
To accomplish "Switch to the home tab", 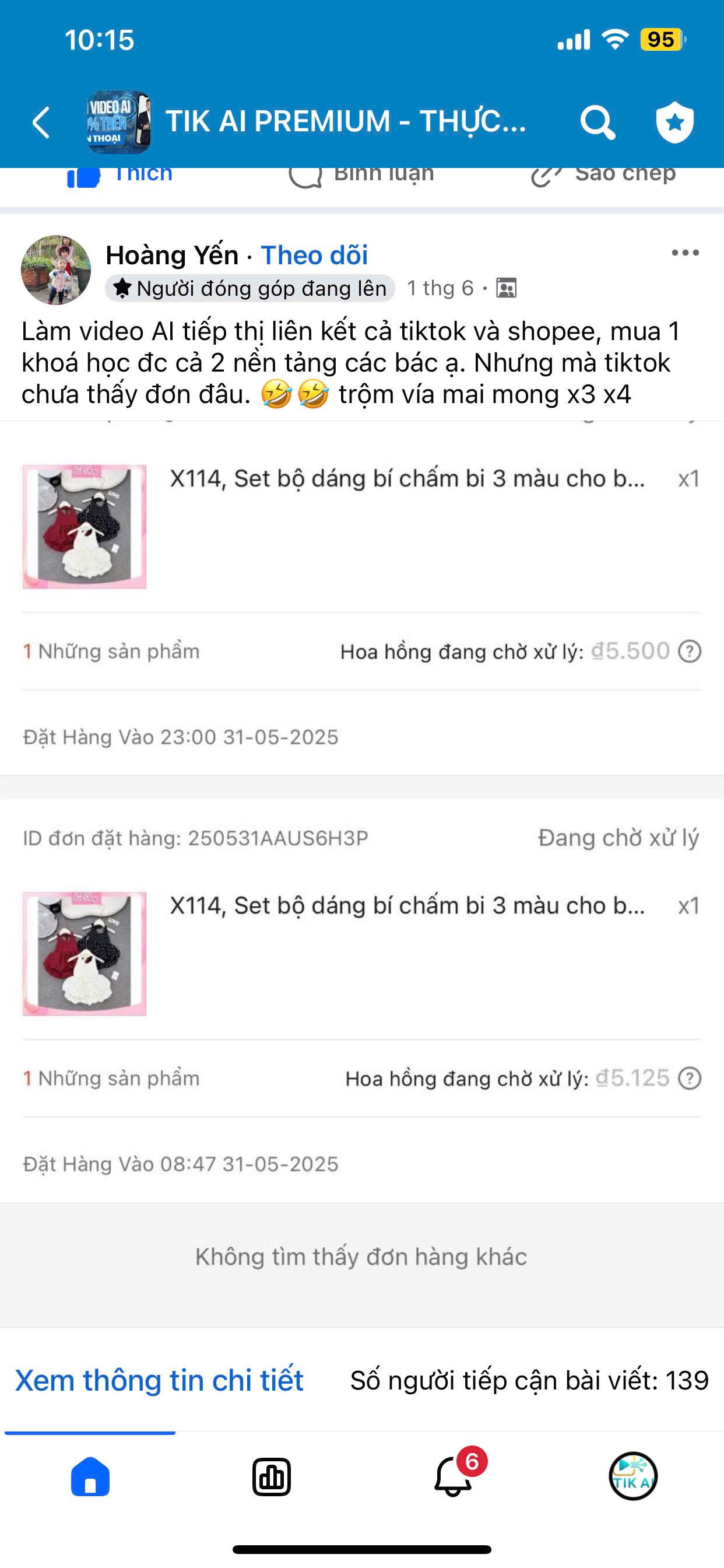I will click(90, 1475).
